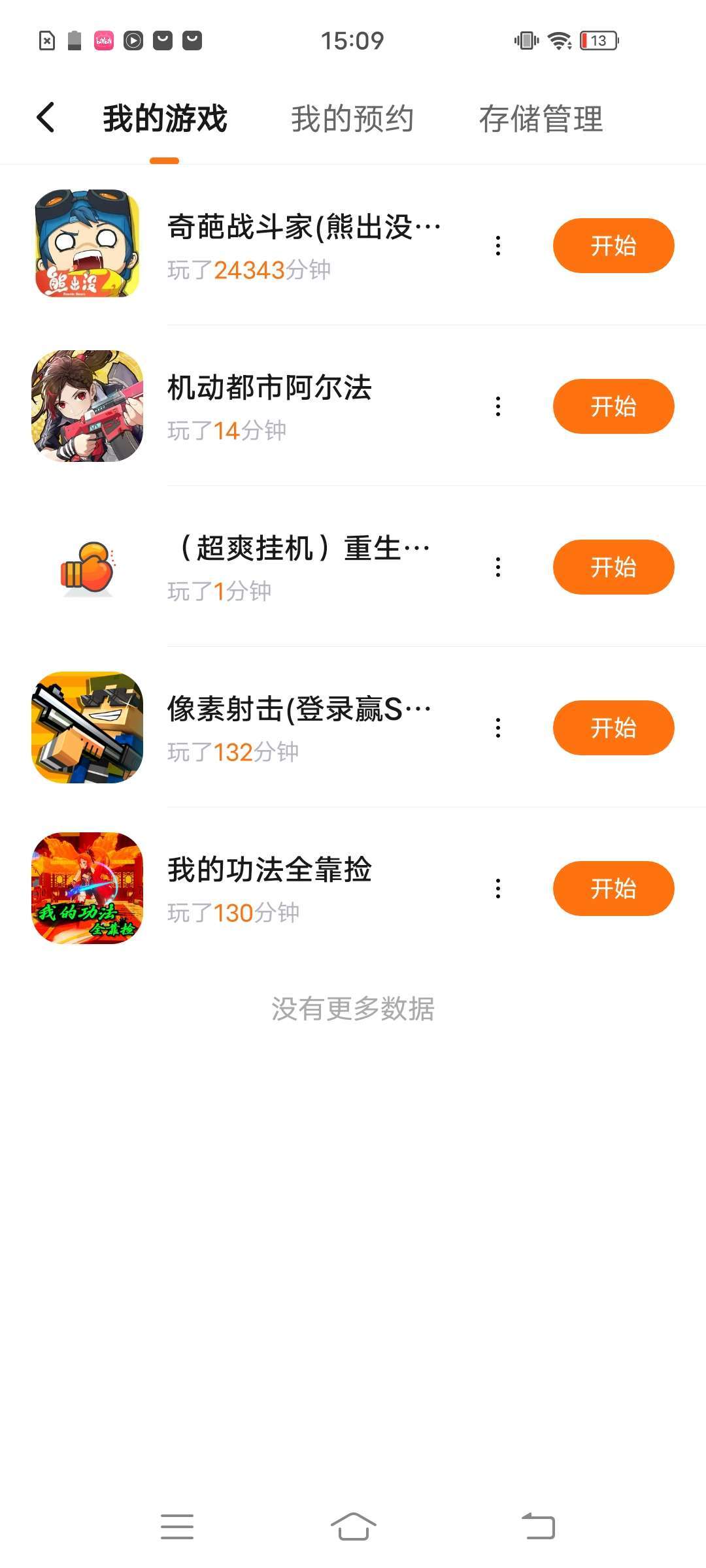Start the (超爽挂机) game
This screenshot has height=1568, width=706.
(613, 567)
